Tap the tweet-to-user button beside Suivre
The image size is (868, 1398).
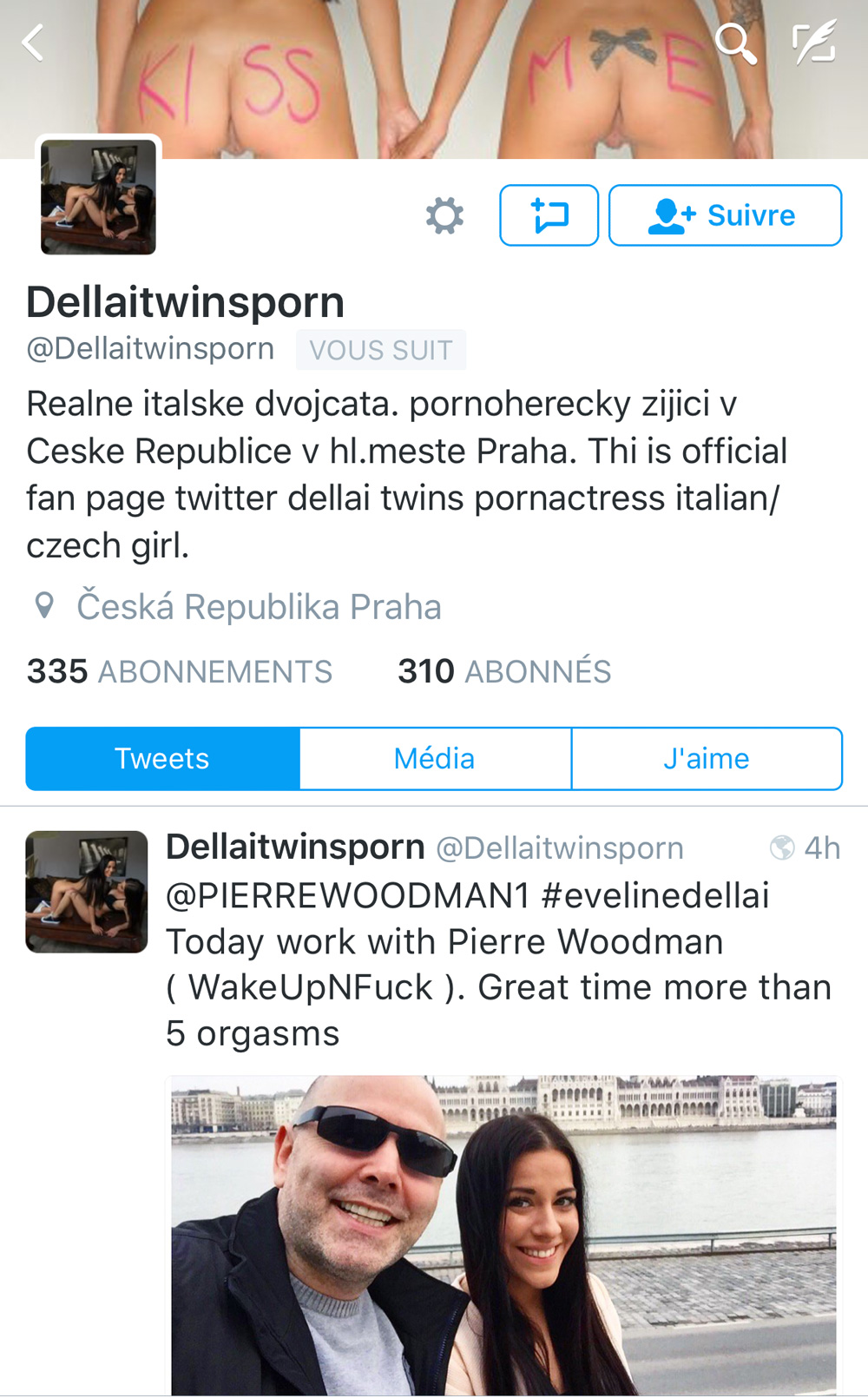tap(549, 215)
